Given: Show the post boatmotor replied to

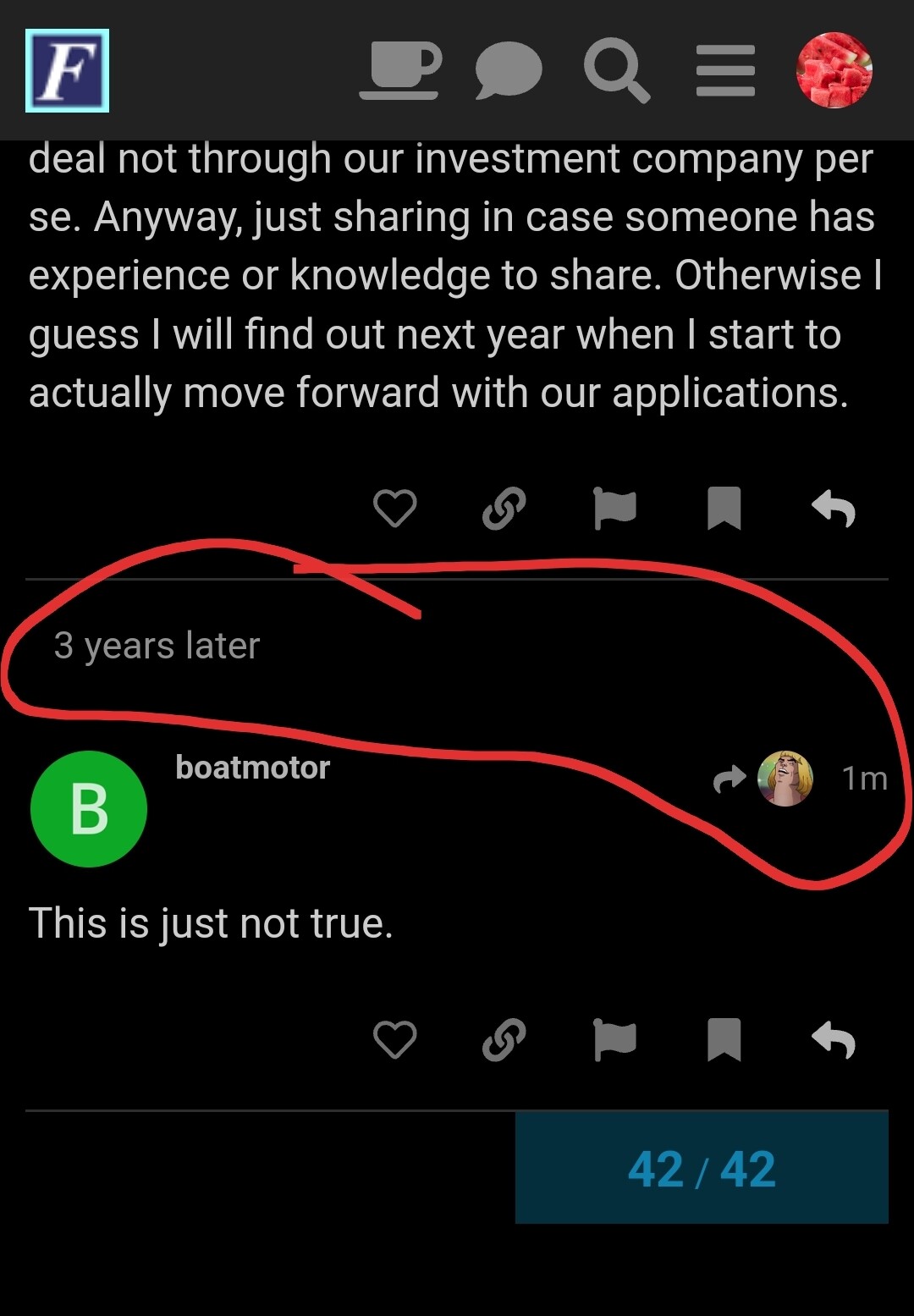Looking at the screenshot, I should pos(765,778).
